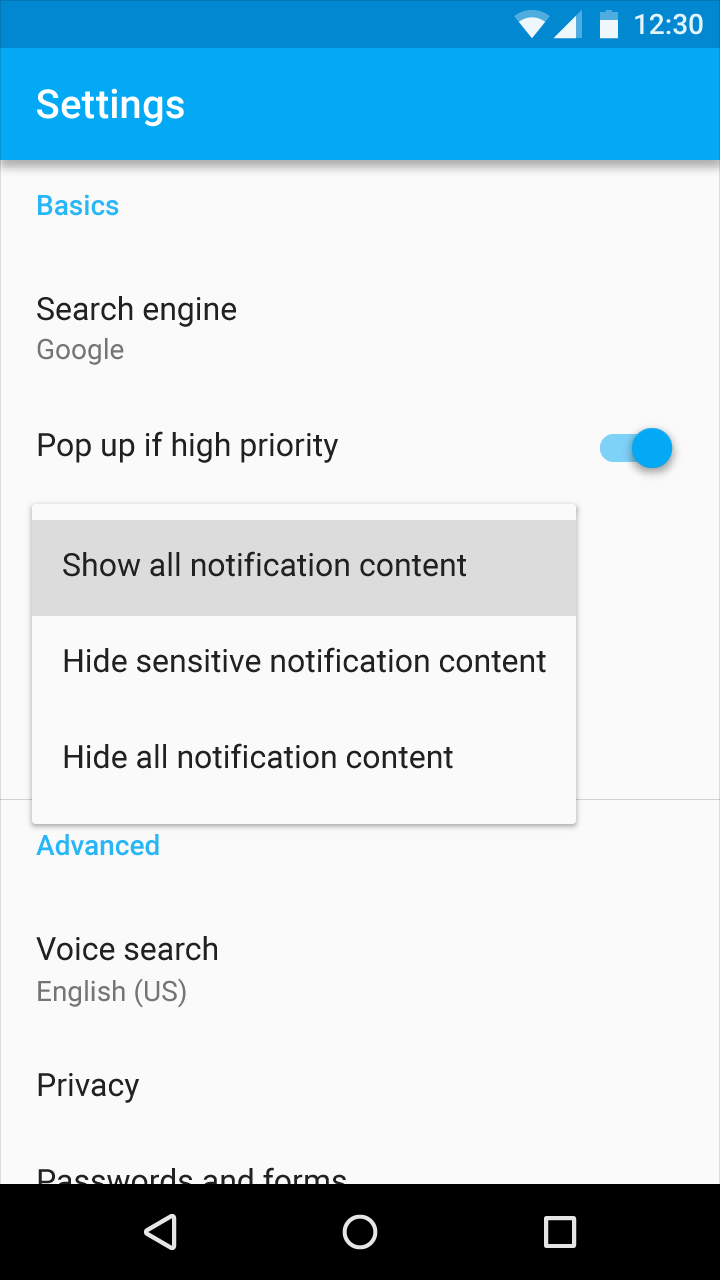Screen dimensions: 720x1280
Task: Pick Hide all notification content
Action: 304,759
